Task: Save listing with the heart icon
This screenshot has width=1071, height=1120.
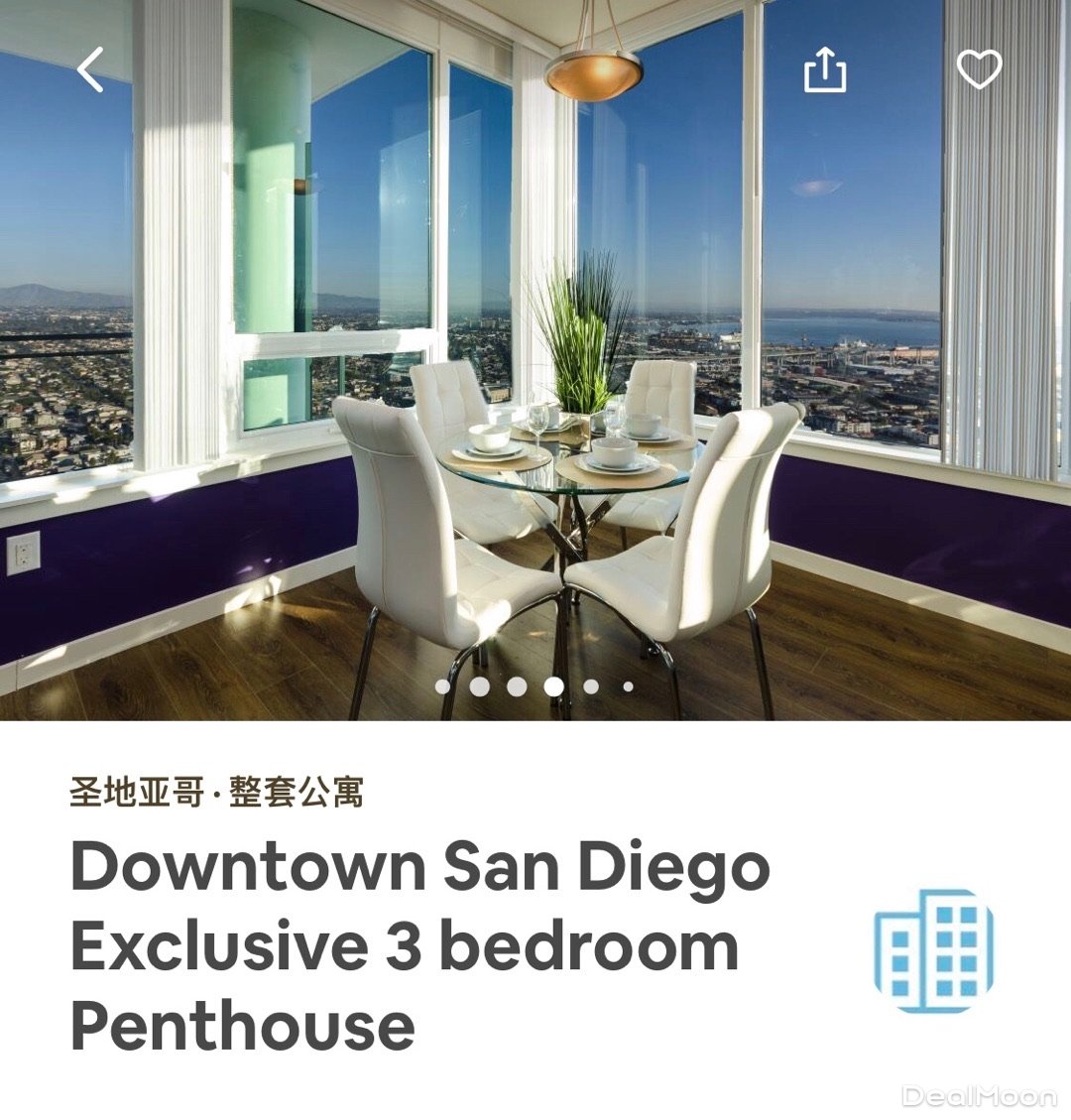Action: (979, 69)
